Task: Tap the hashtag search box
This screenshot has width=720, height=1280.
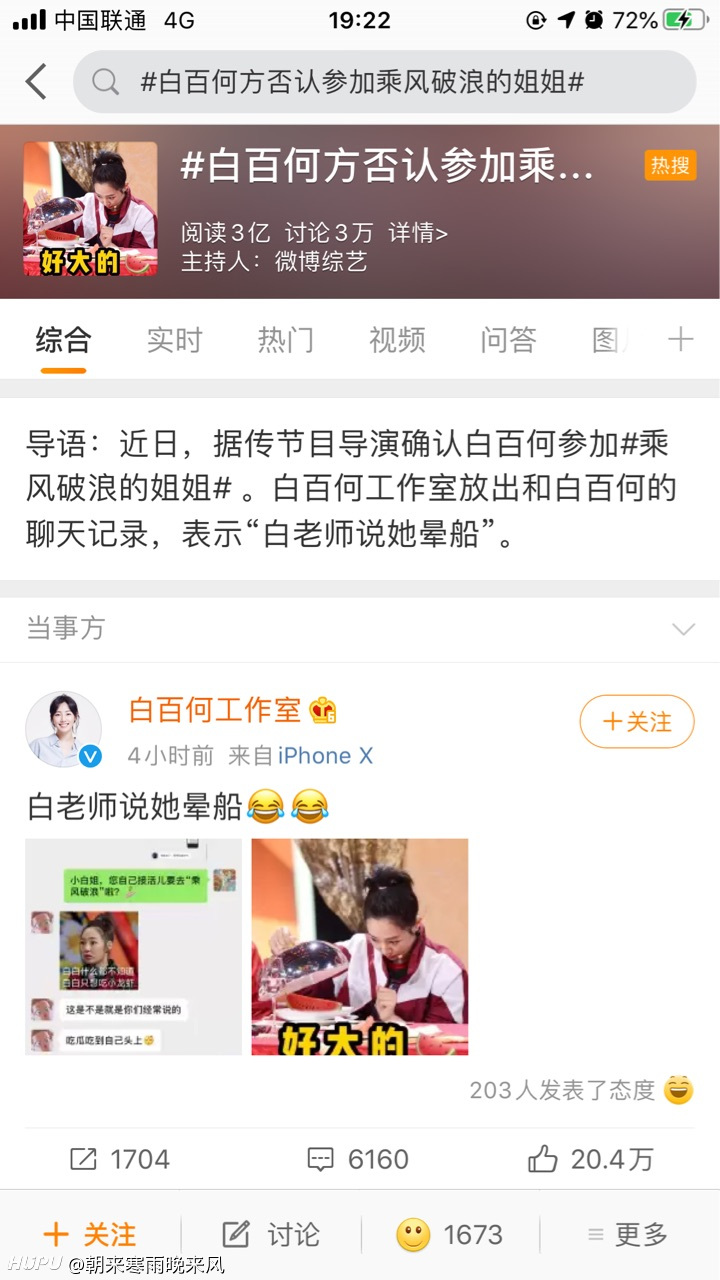Action: (384, 82)
